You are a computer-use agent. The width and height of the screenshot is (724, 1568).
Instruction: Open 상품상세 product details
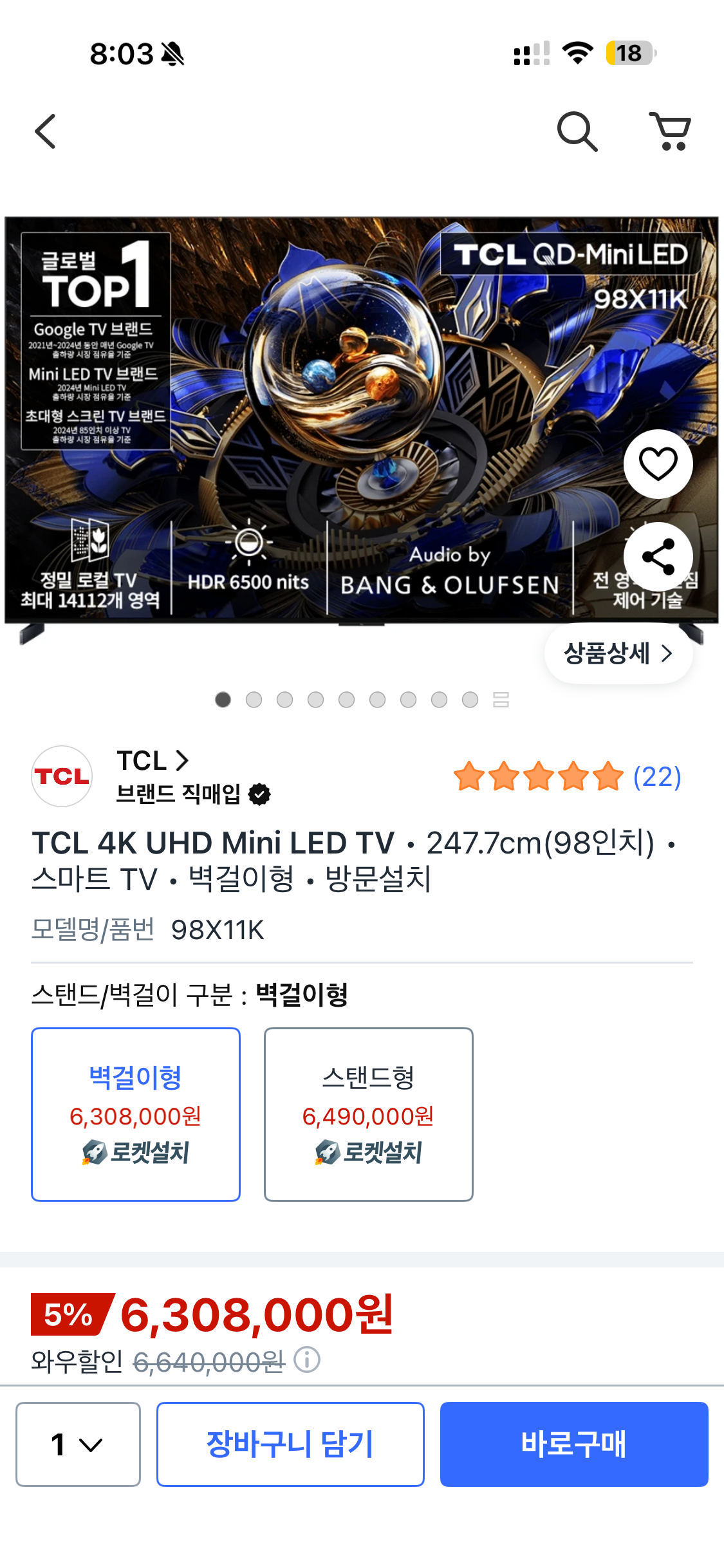[618, 653]
